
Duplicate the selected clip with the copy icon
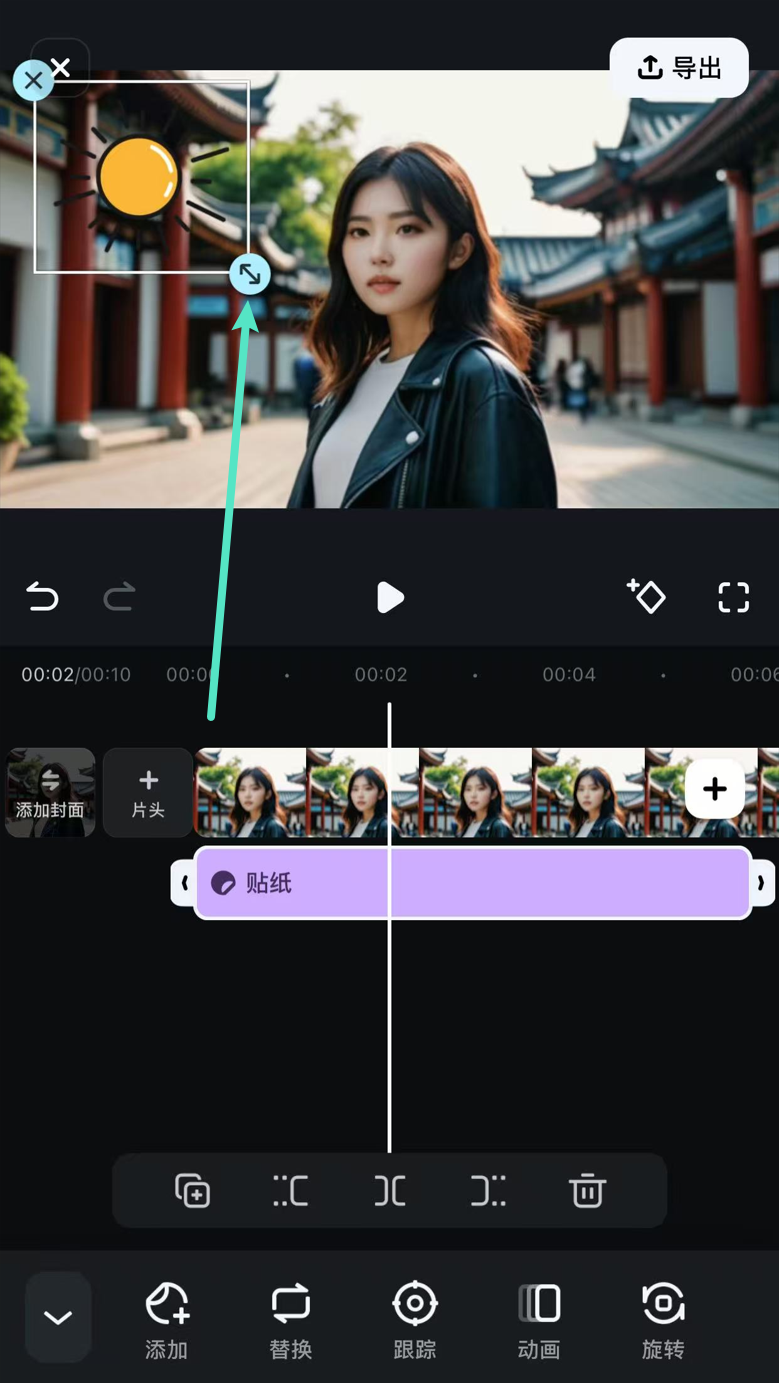193,1190
